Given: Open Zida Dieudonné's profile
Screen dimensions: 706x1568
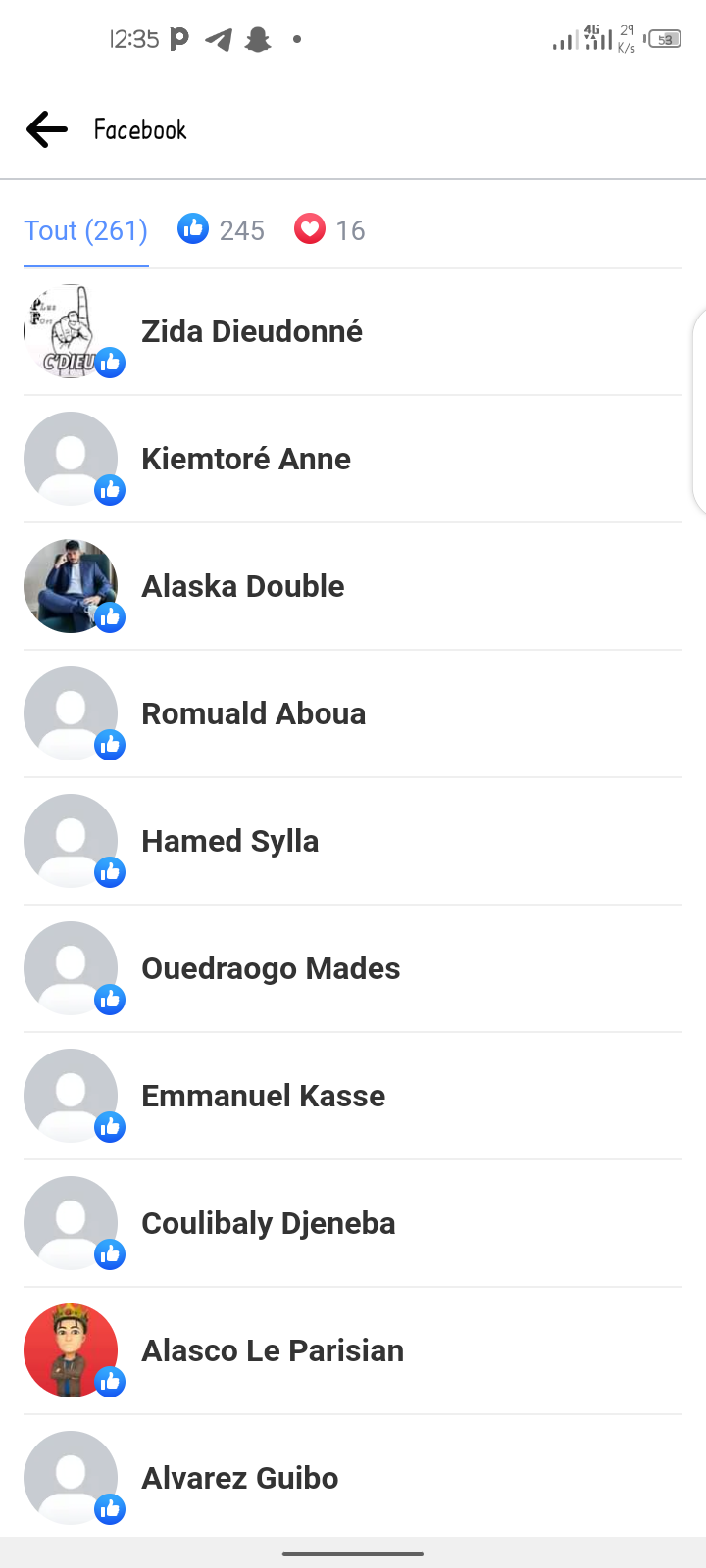Looking at the screenshot, I should click(252, 332).
